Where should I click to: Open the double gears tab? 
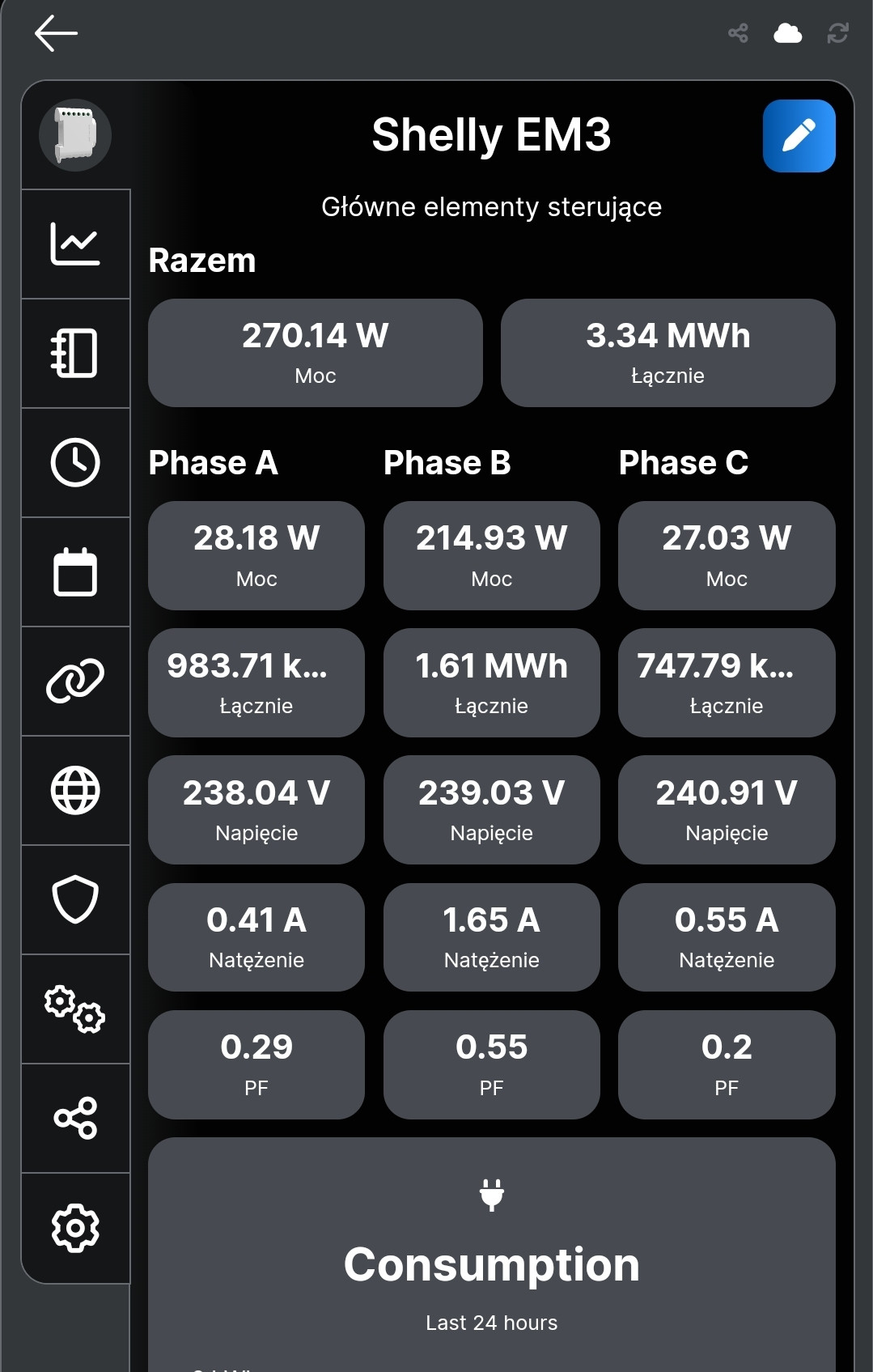(75, 1009)
